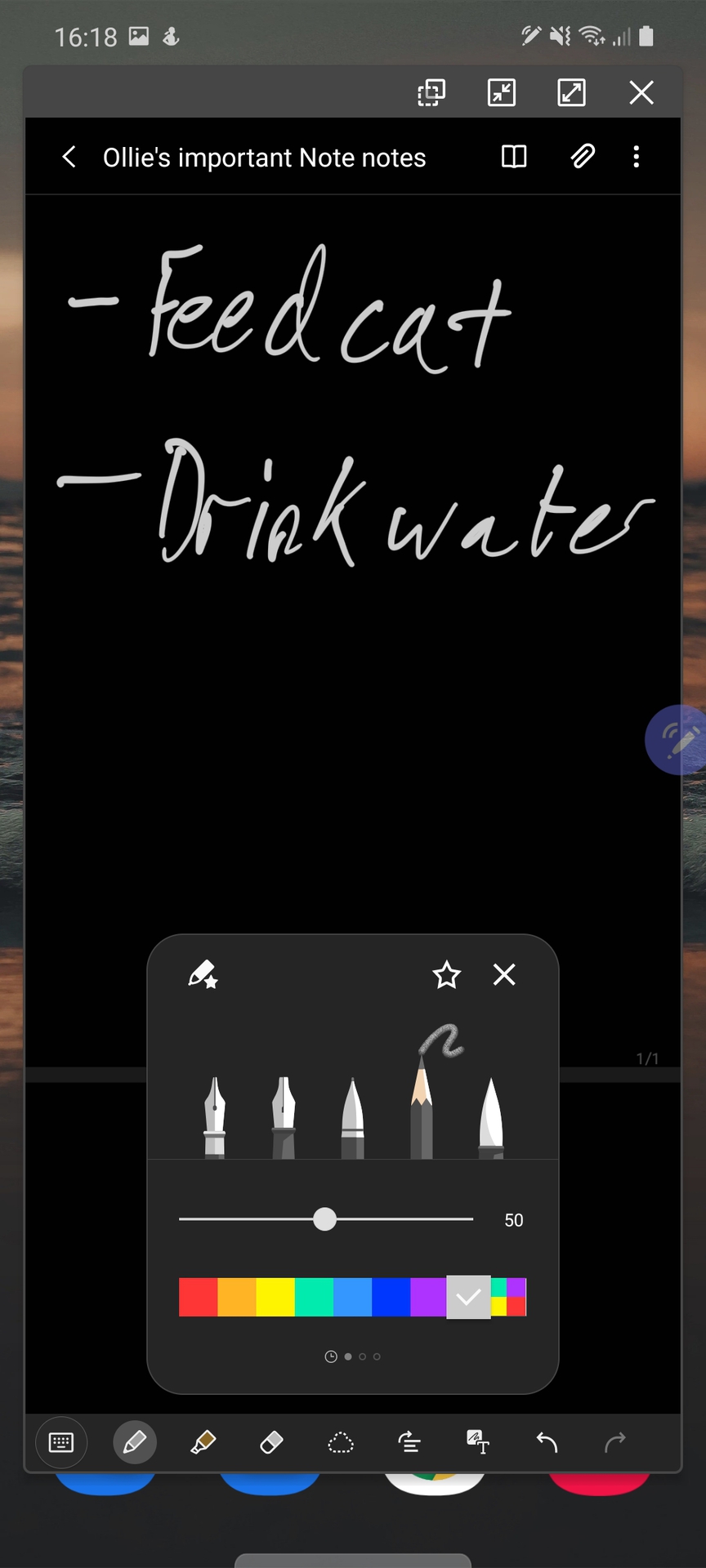Activate the lasso selection tool
Viewport: 706px width, 1568px height.
pos(341,1443)
